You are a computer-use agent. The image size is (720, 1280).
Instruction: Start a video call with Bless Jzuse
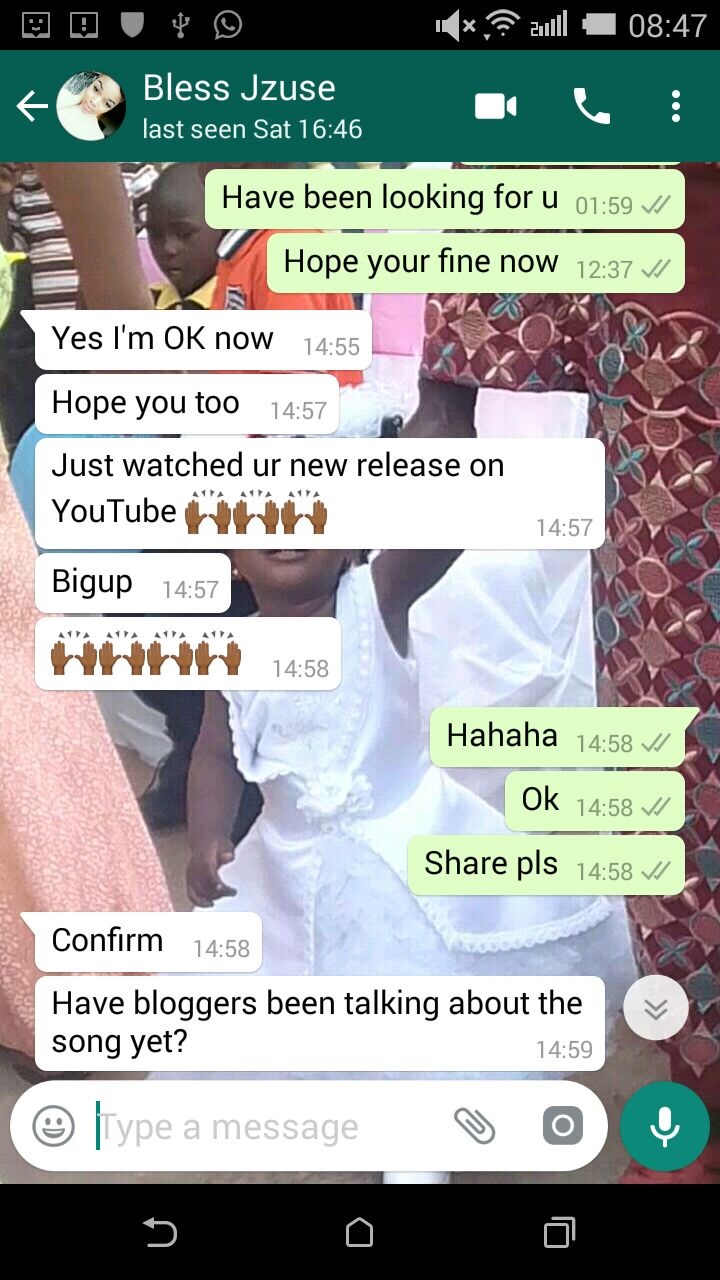pos(496,106)
